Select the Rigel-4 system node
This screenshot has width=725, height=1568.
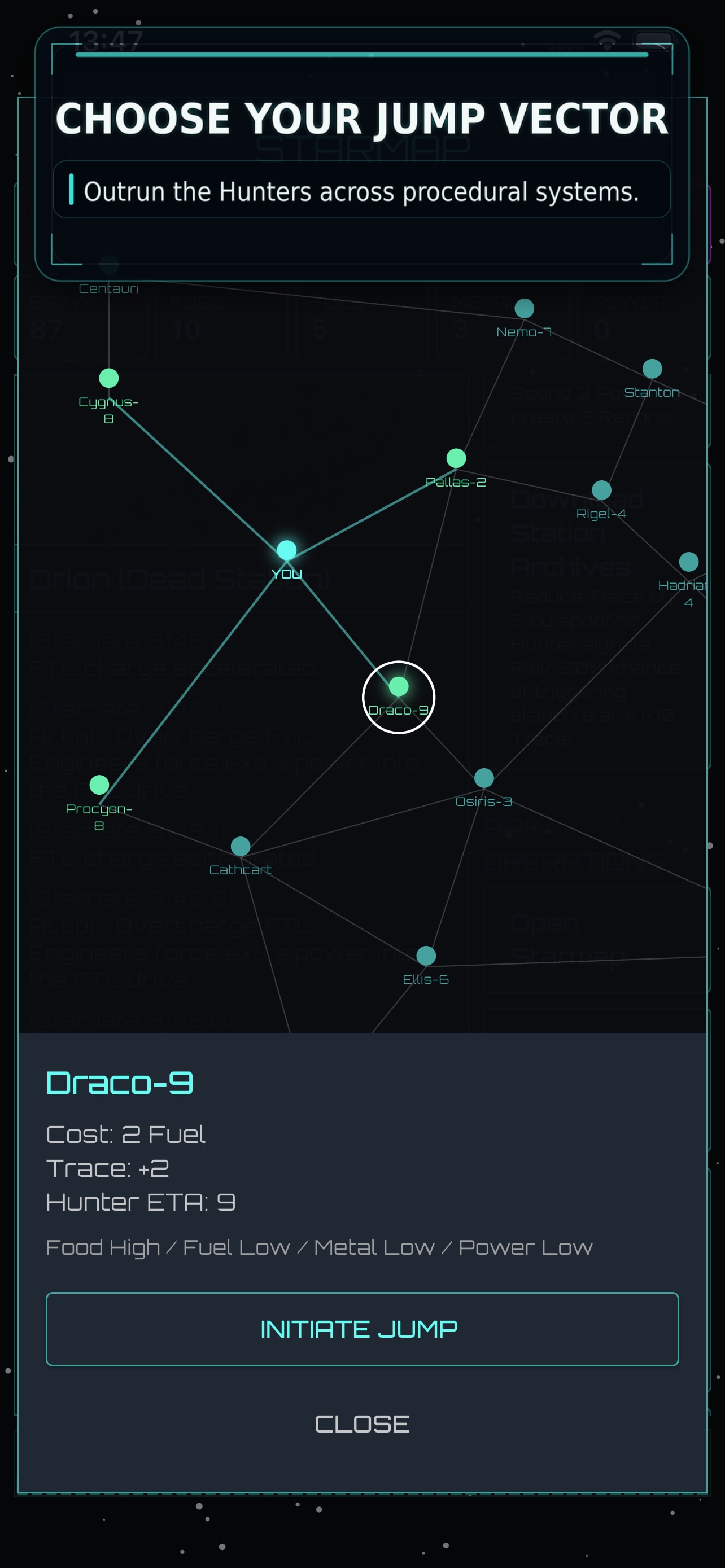point(601,490)
